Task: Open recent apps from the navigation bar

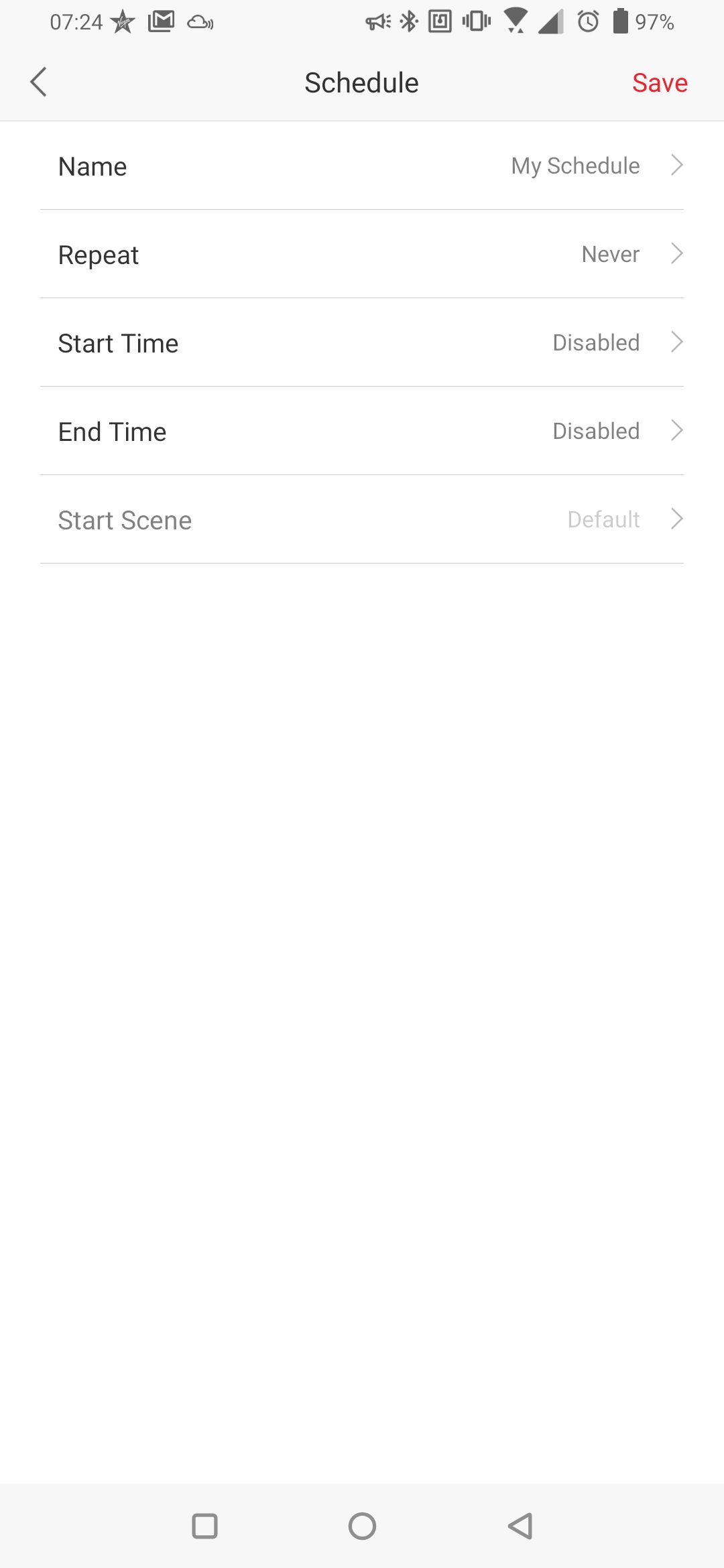Action: [204, 1526]
